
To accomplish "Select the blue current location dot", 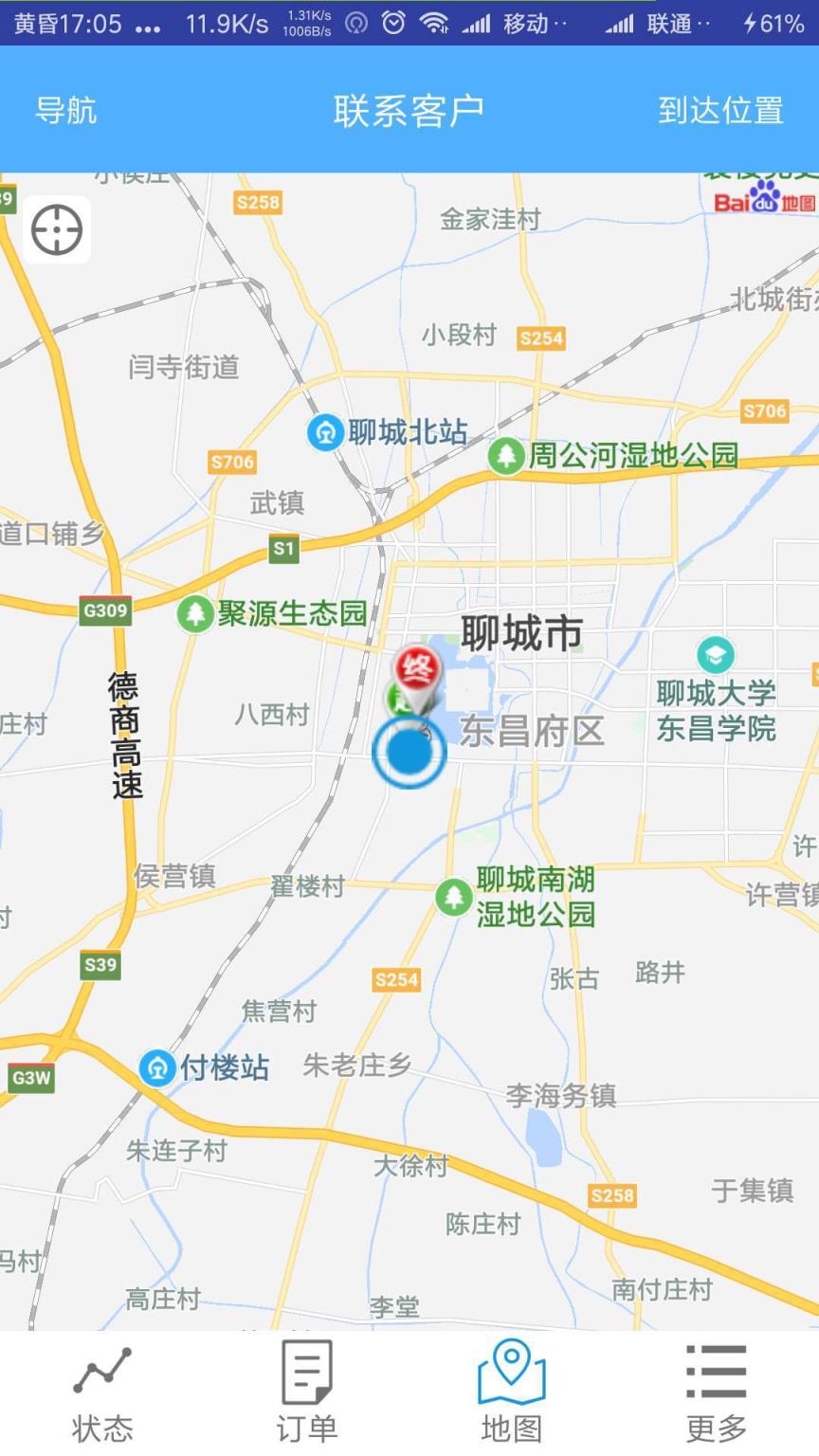I will (x=411, y=752).
